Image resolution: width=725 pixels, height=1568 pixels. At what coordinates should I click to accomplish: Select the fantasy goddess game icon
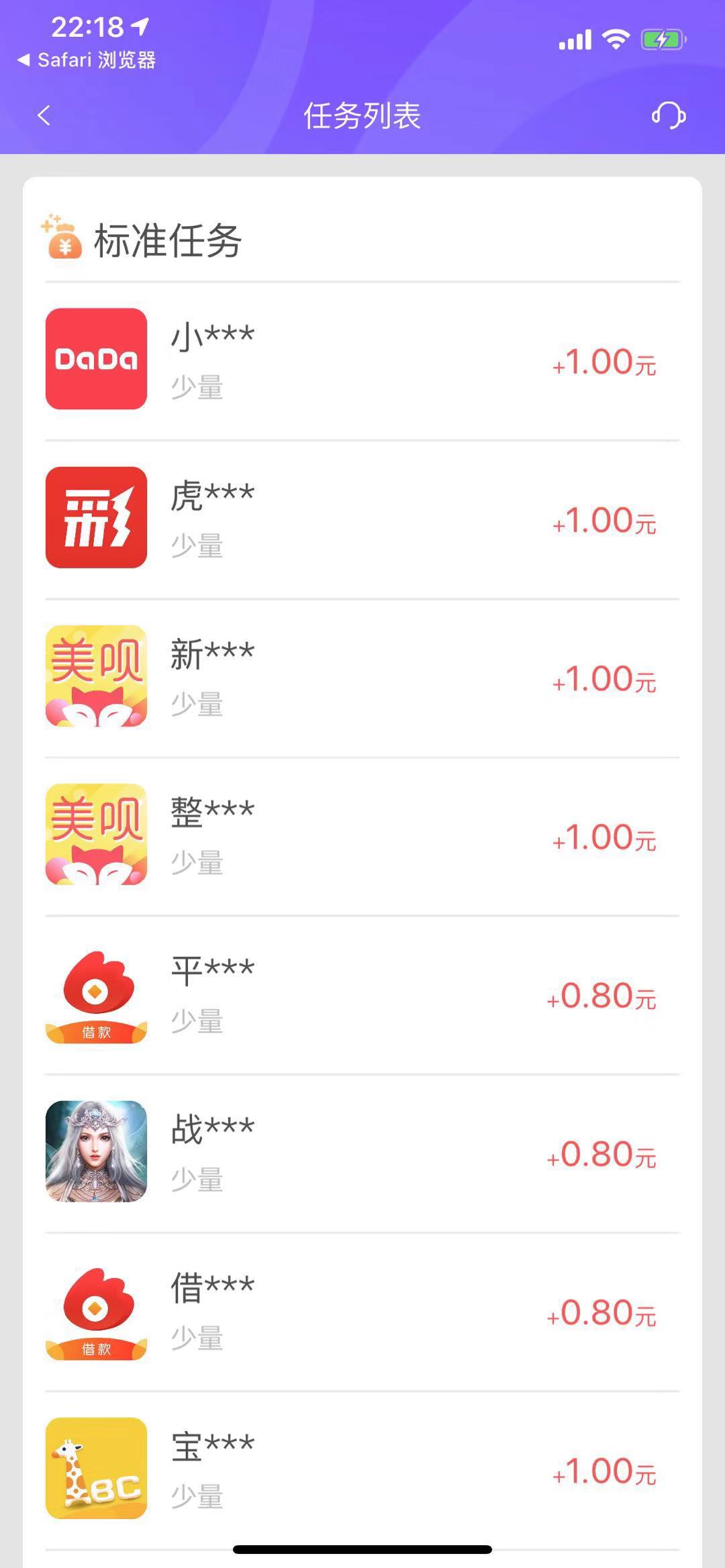95,1151
